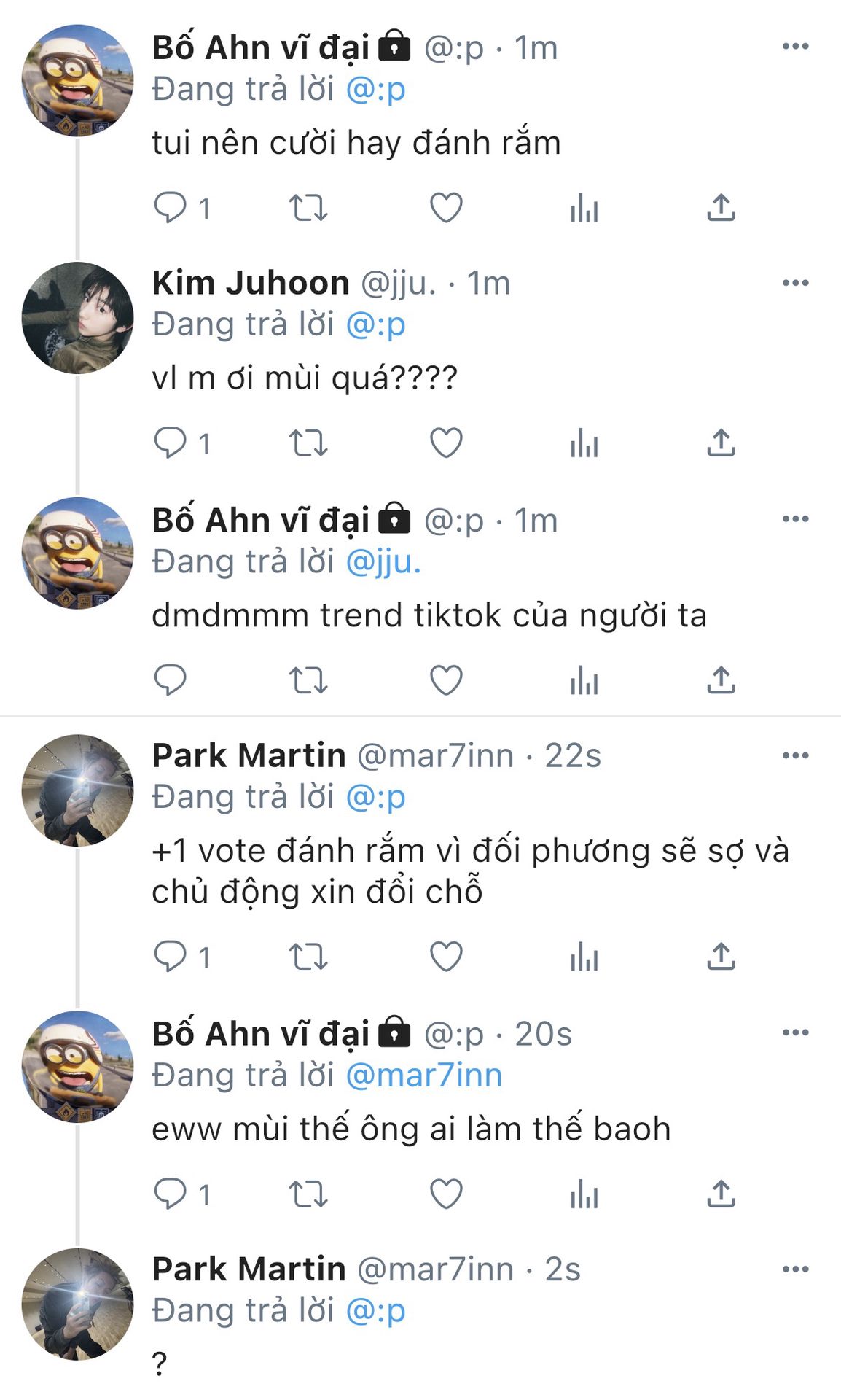Image resolution: width=841 pixels, height=1400 pixels.
Task: Reply to Kim Juhoon's "vl m ơi mùi quá" tweet
Action: click(x=171, y=443)
